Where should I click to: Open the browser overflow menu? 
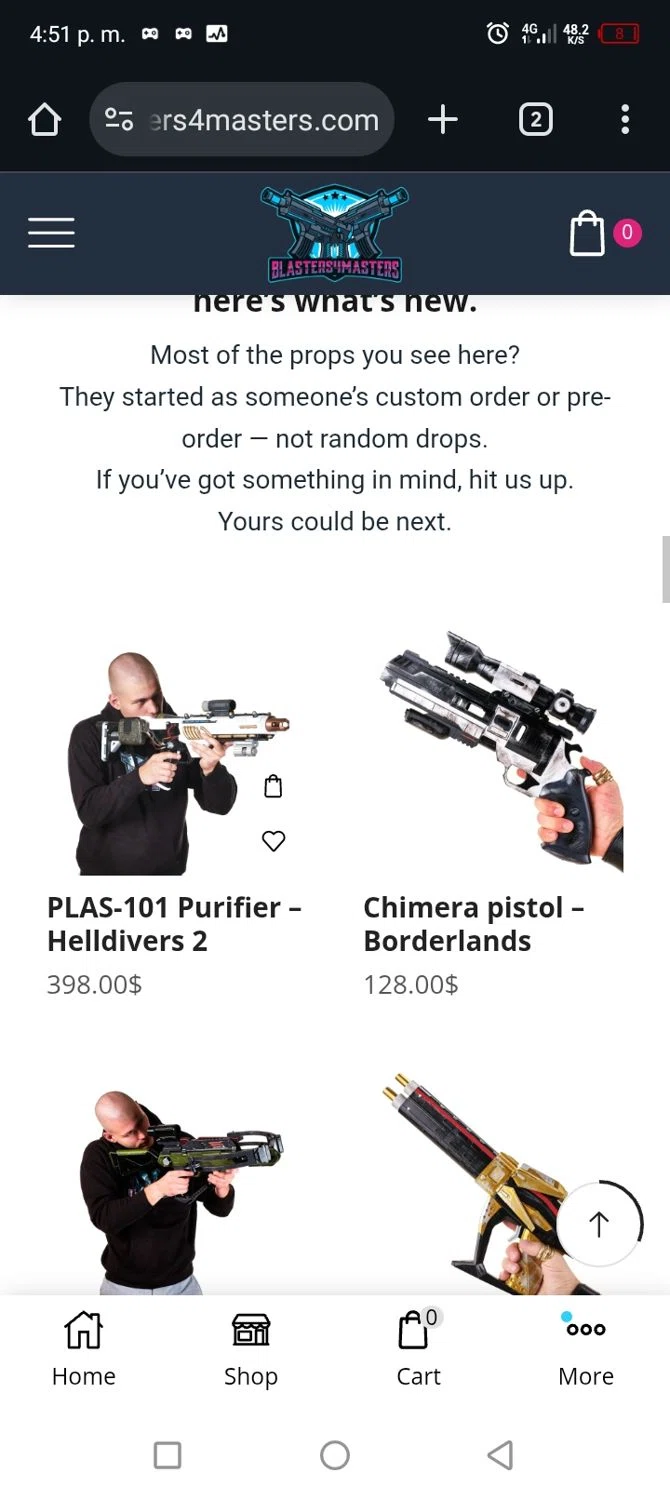pyautogui.click(x=625, y=121)
